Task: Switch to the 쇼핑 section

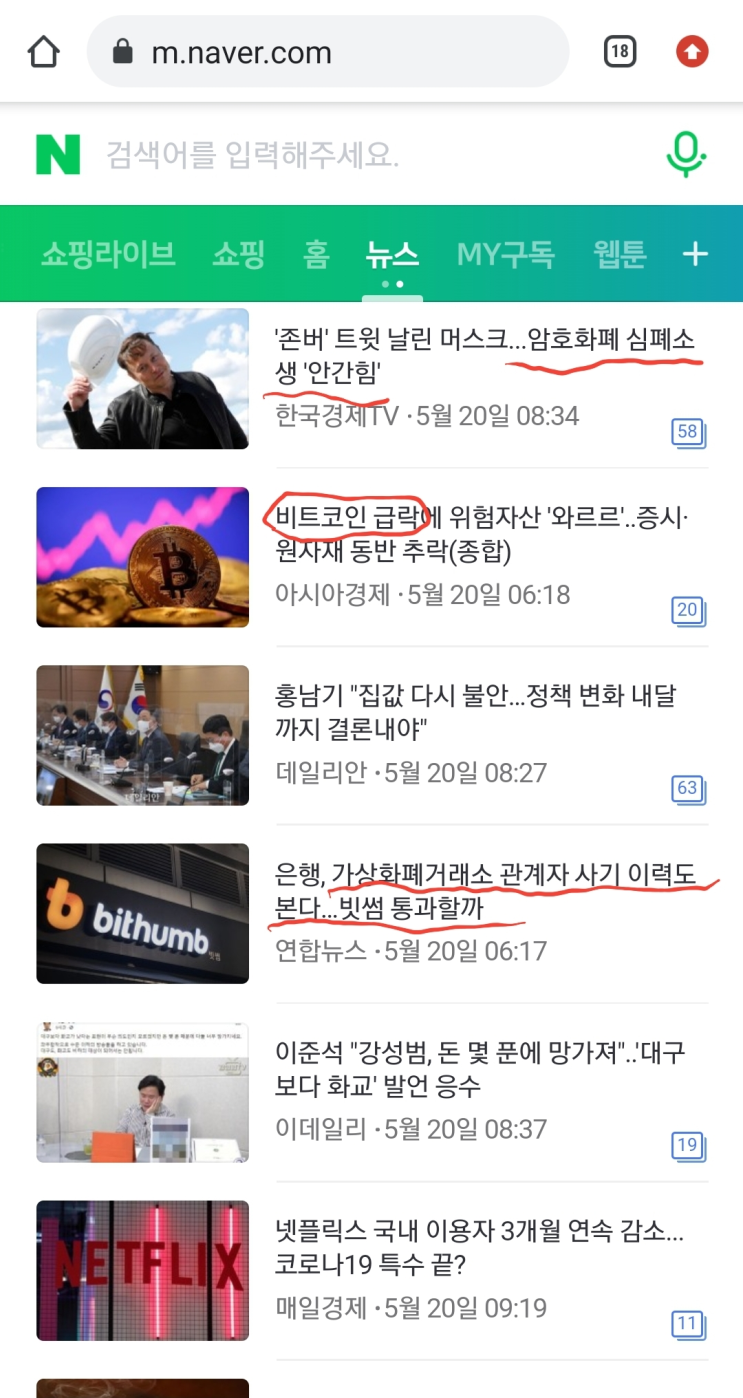Action: pyautogui.click(x=236, y=254)
